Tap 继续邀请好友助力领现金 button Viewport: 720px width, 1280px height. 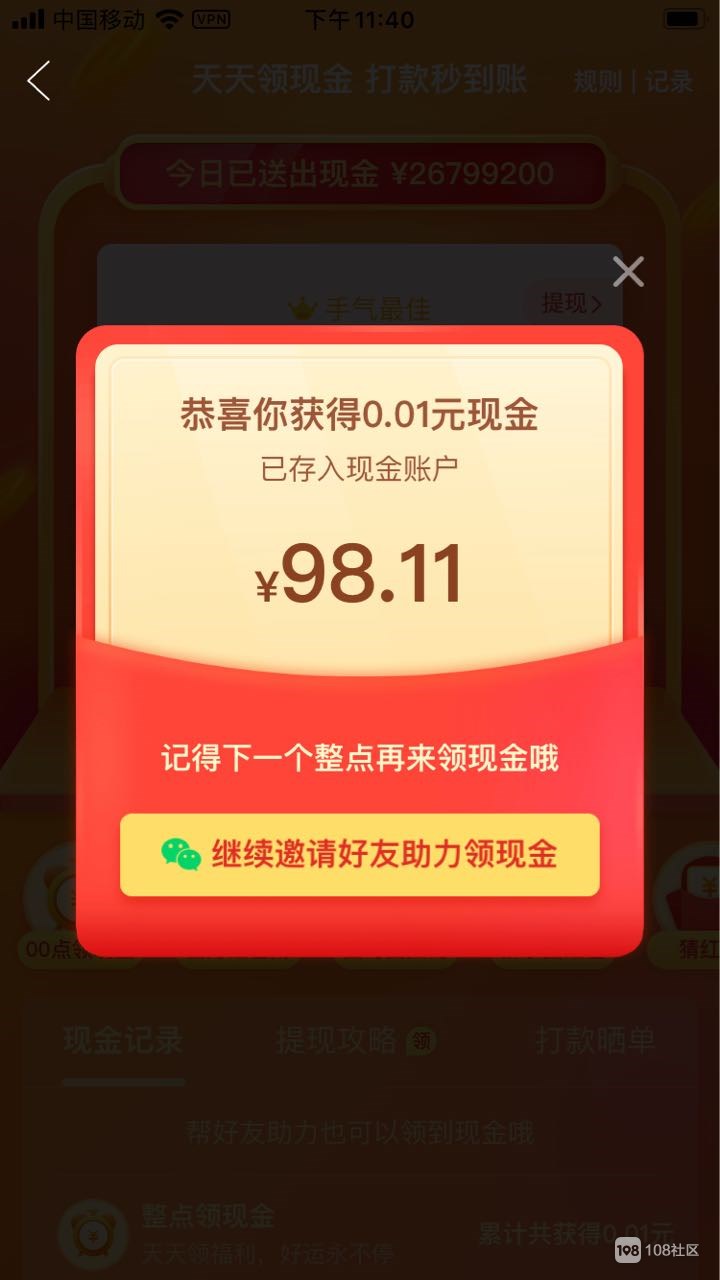(360, 855)
